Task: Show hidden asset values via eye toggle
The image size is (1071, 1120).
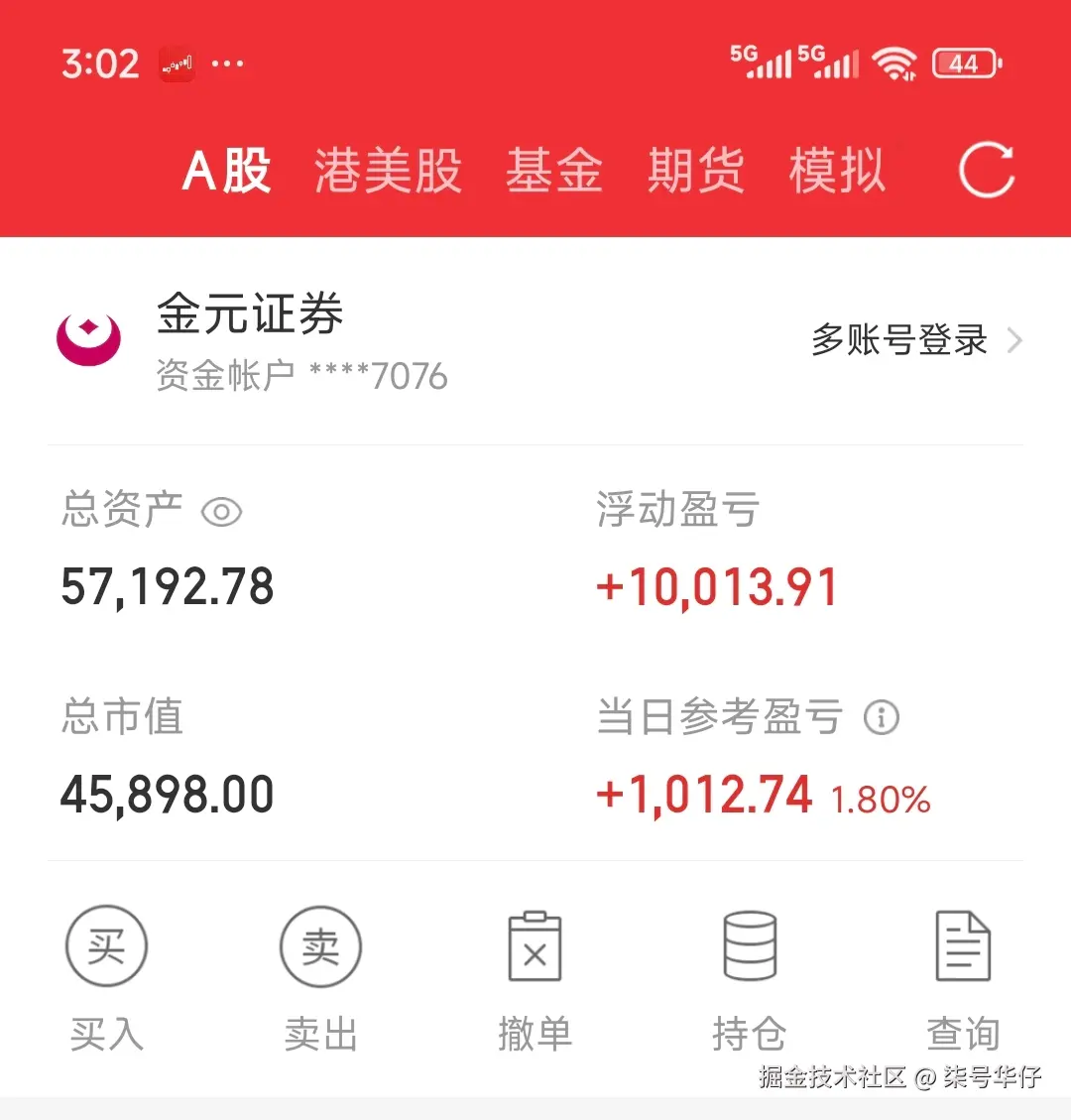Action: [220, 513]
